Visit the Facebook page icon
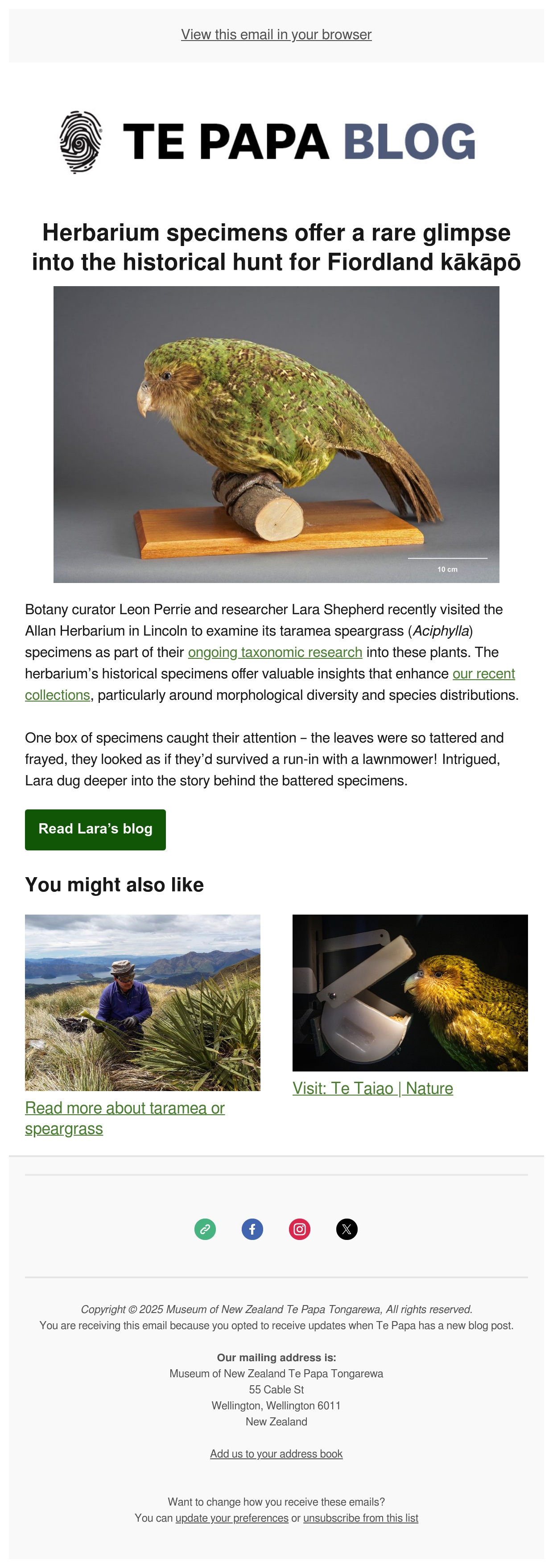 (x=252, y=1229)
